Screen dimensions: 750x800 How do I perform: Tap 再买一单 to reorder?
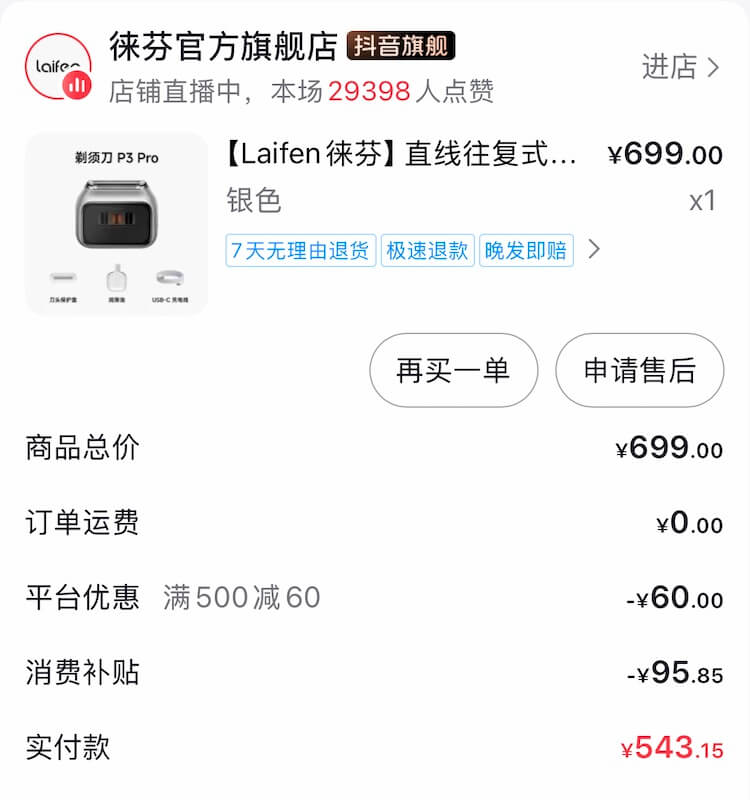453,370
